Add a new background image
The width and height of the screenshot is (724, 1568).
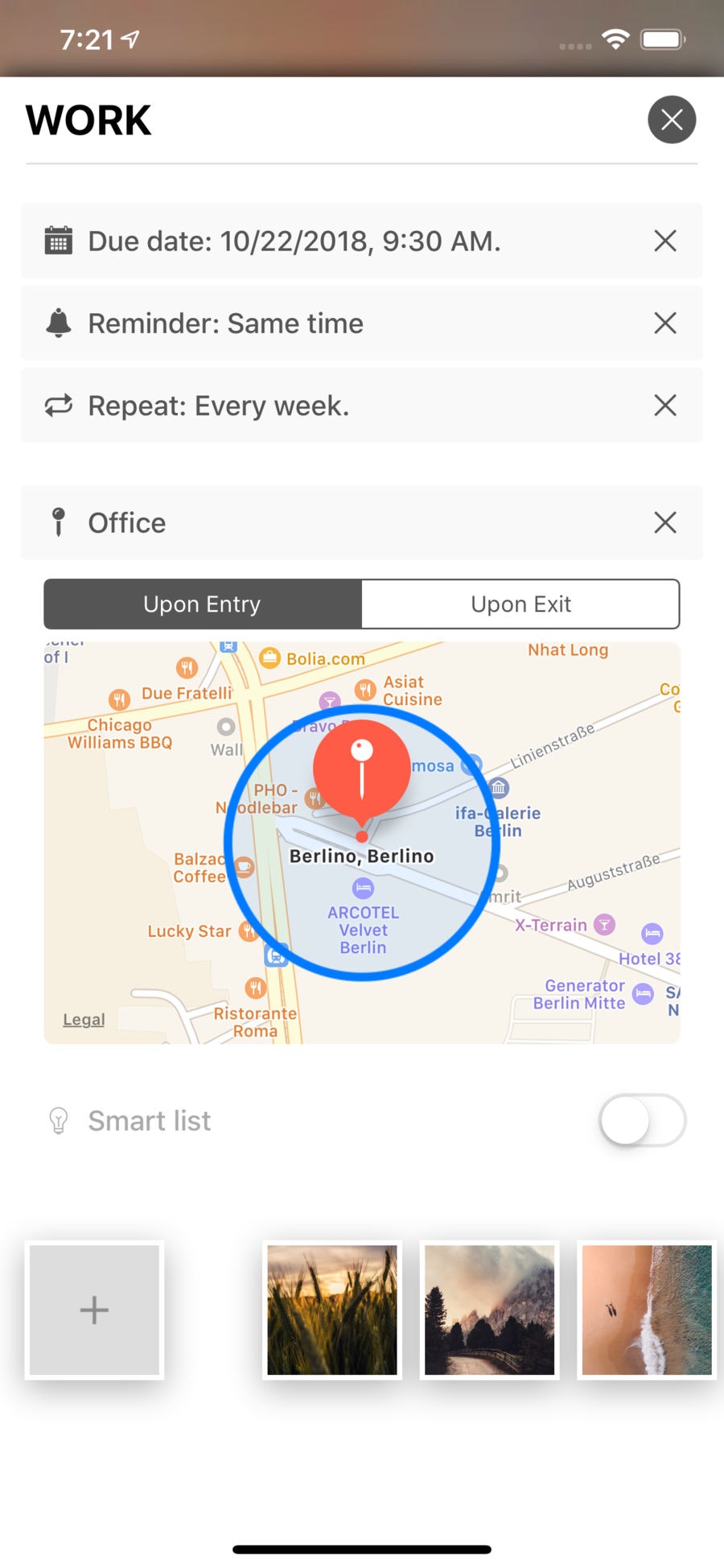click(x=94, y=1310)
